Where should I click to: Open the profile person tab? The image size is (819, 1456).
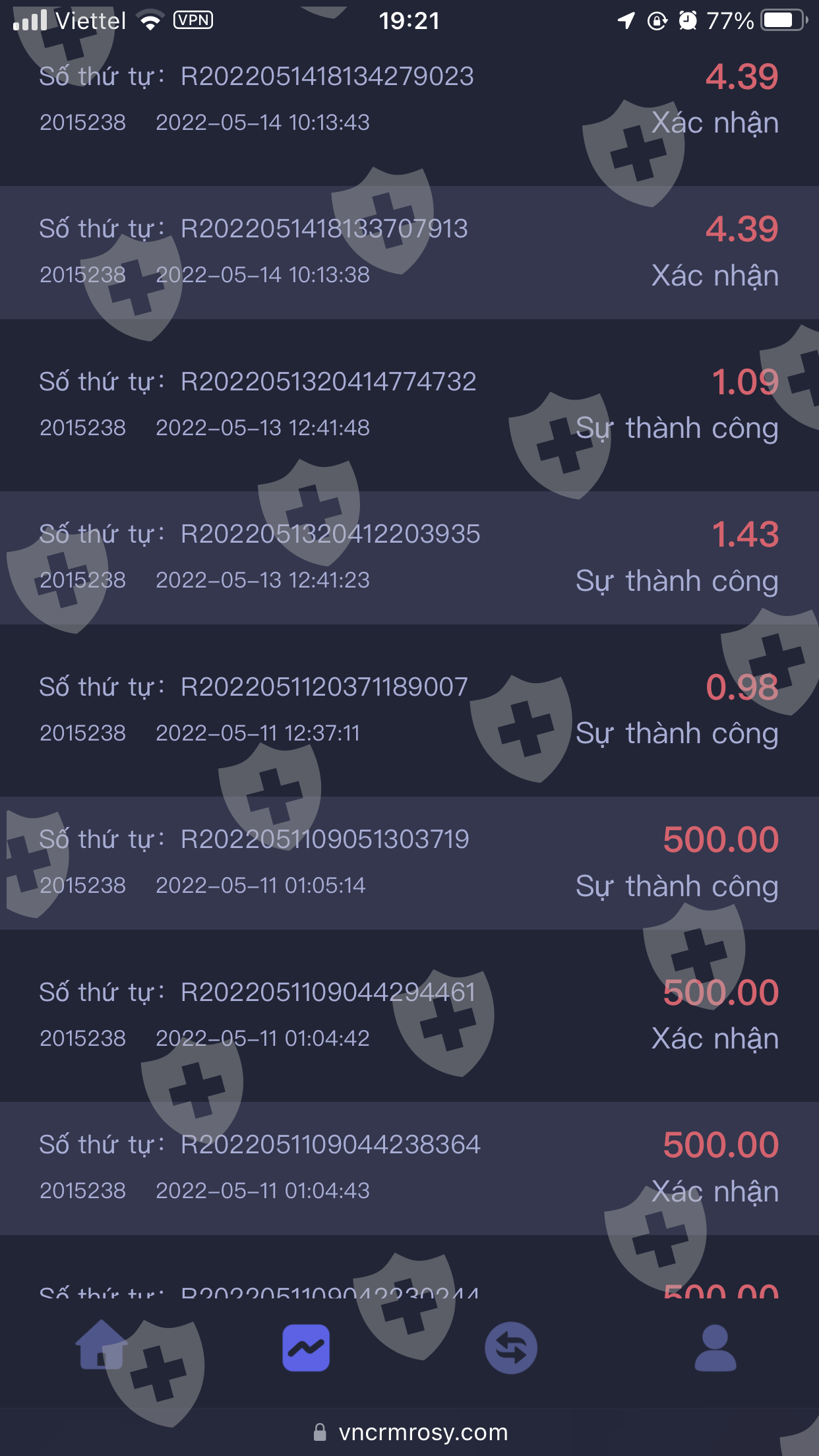(715, 1347)
